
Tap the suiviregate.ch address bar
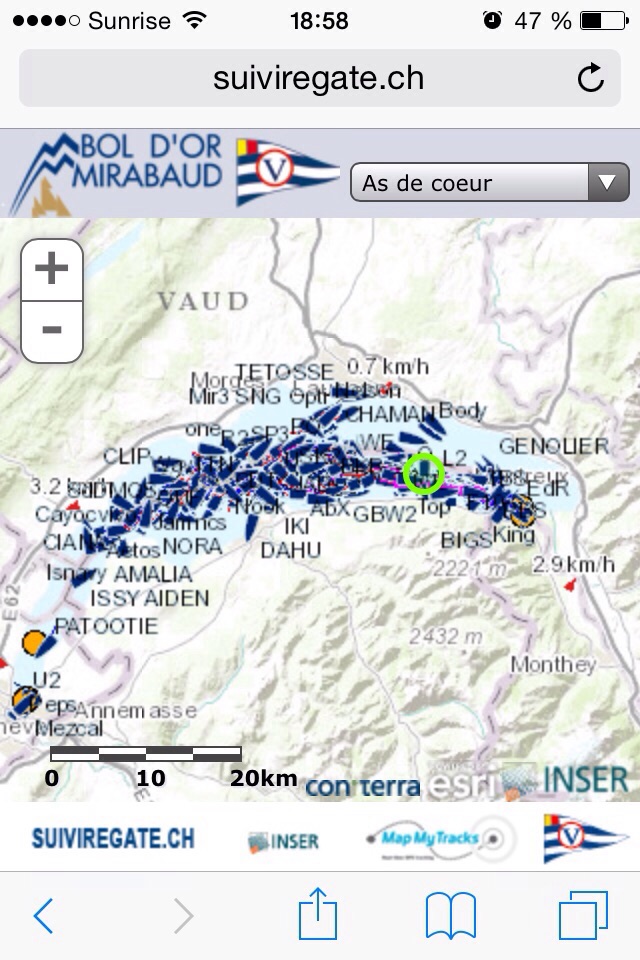[318, 78]
